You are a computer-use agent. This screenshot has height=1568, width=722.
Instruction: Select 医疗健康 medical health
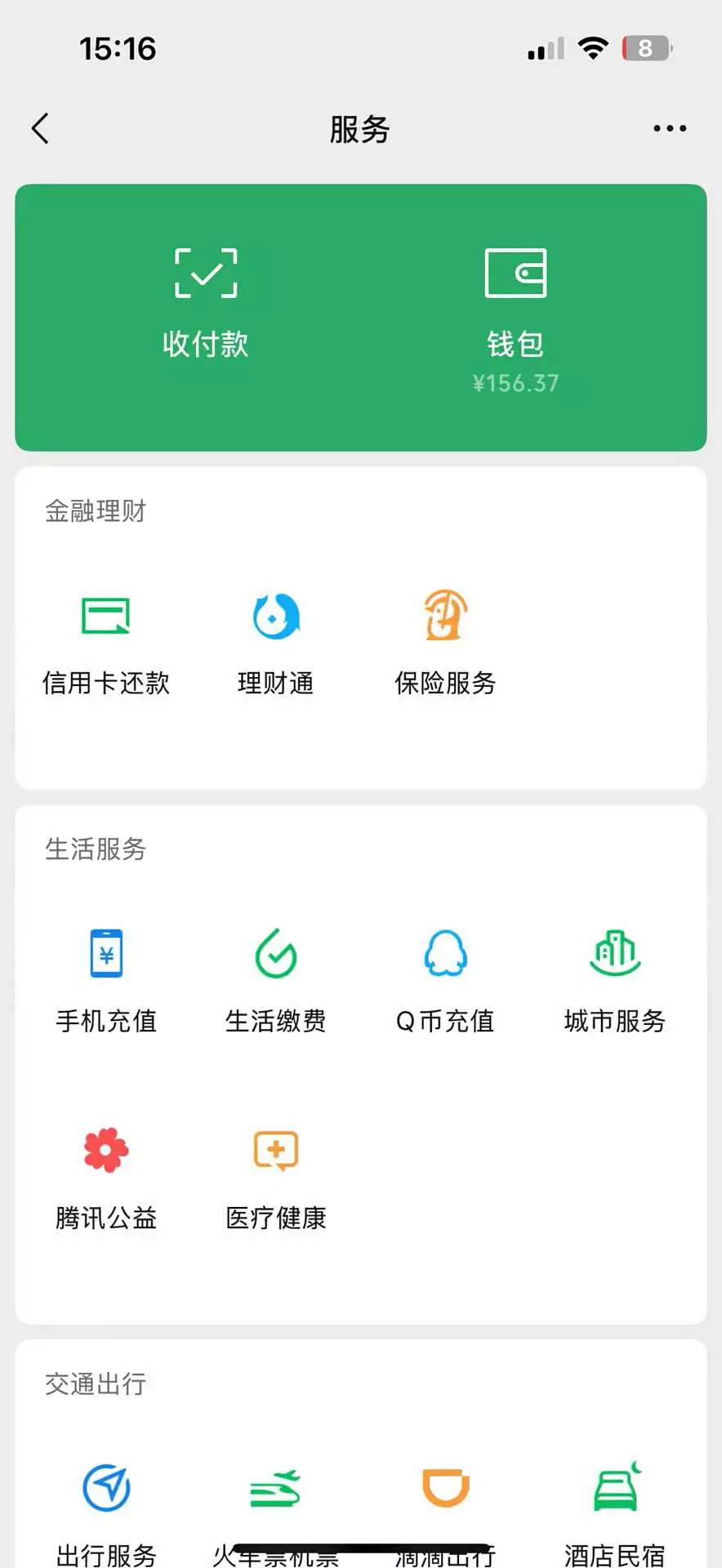click(x=276, y=1176)
